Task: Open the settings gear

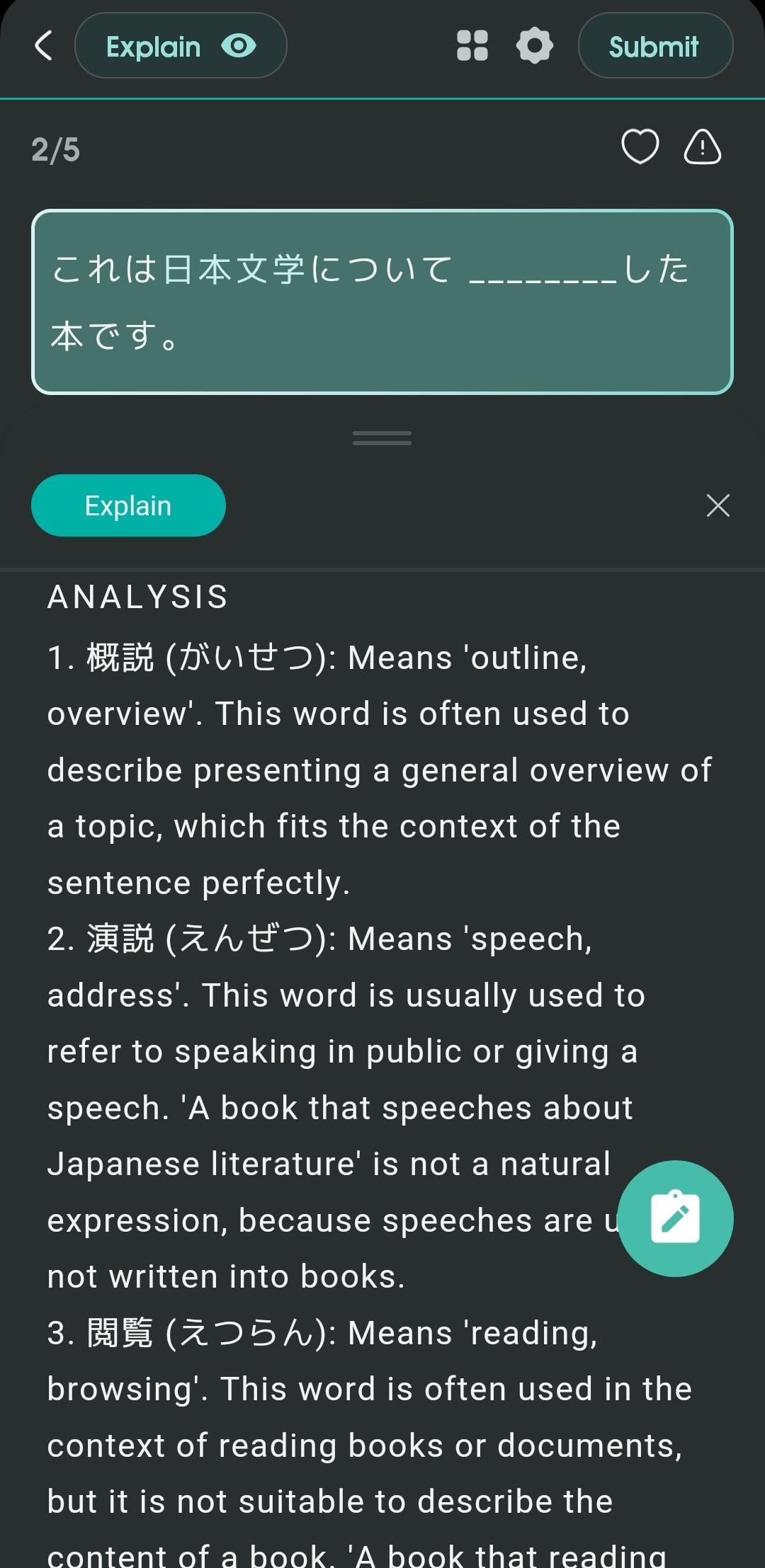Action: 535,46
